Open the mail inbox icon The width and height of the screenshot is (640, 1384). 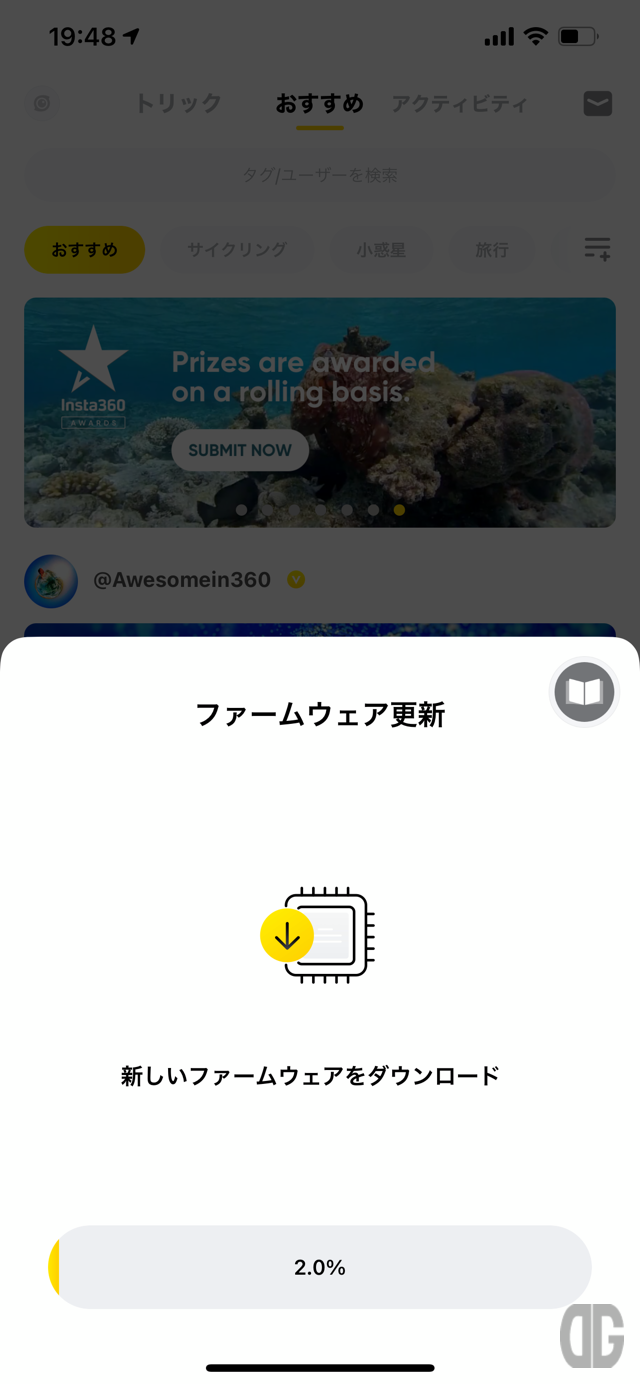(597, 103)
